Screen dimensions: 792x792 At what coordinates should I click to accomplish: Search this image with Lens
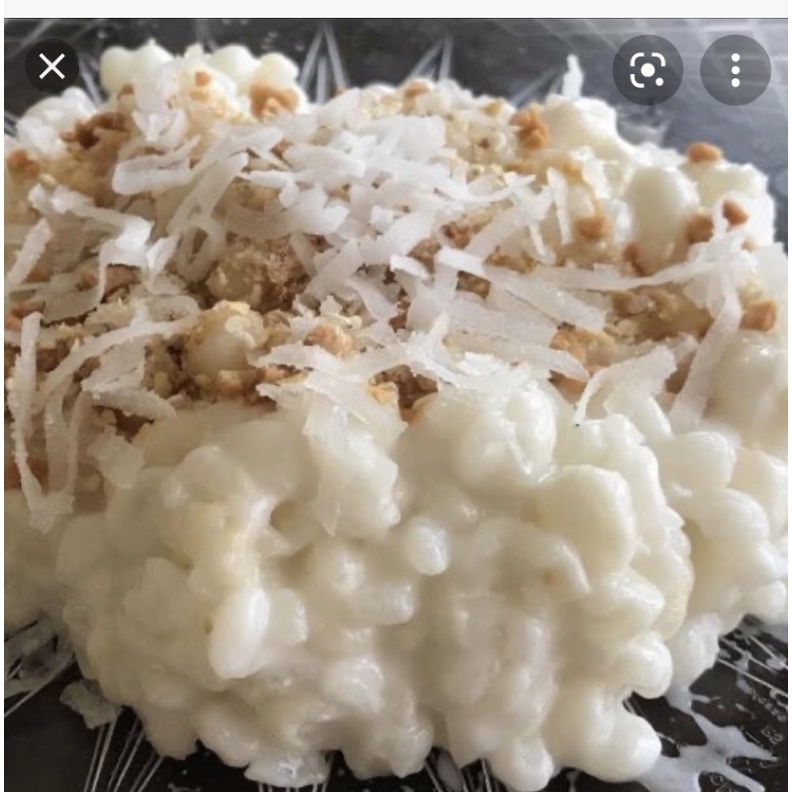[647, 70]
